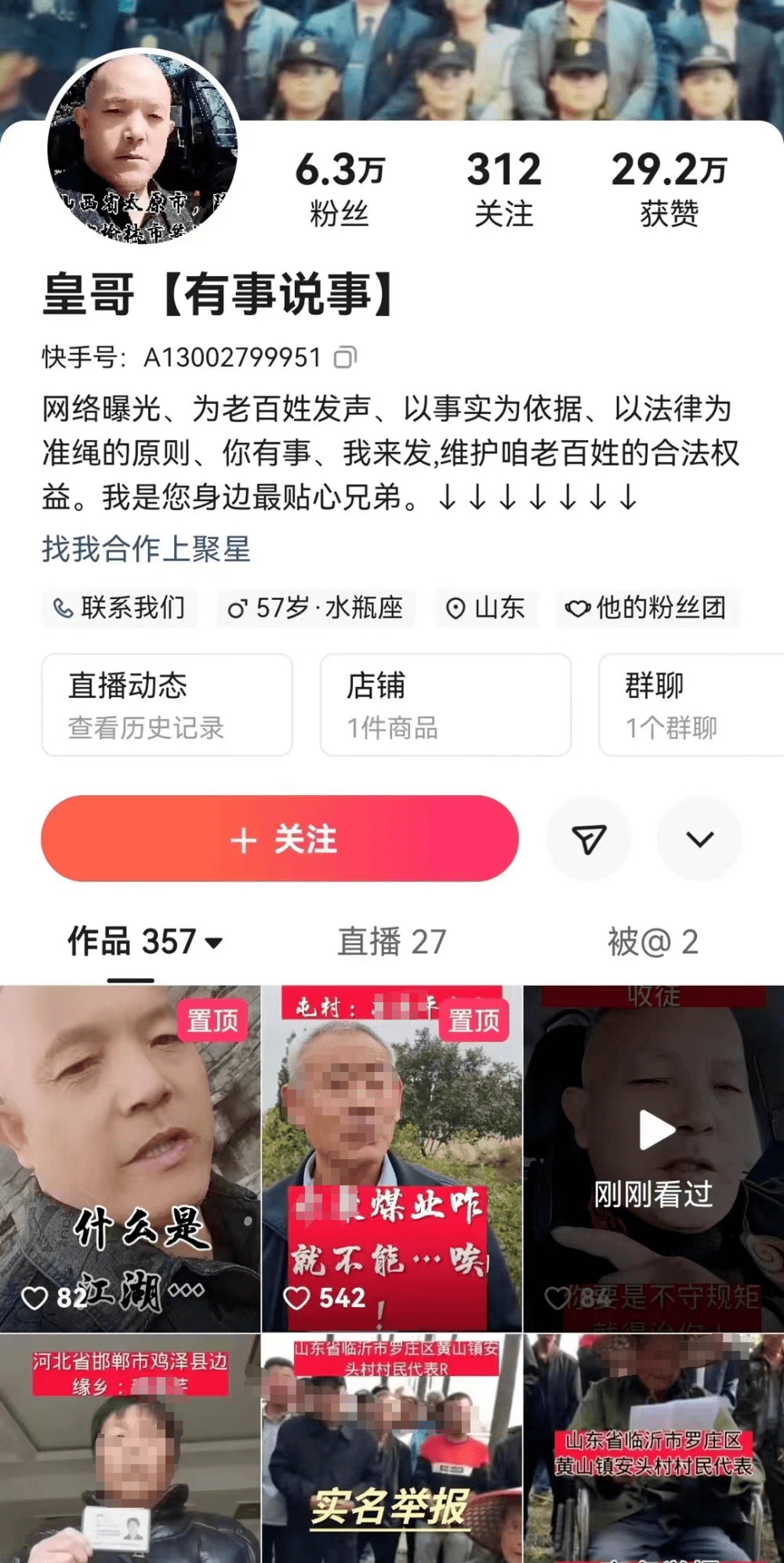Play pinned video 什么是江湖
This screenshot has width=784, height=1563.
point(129,1158)
